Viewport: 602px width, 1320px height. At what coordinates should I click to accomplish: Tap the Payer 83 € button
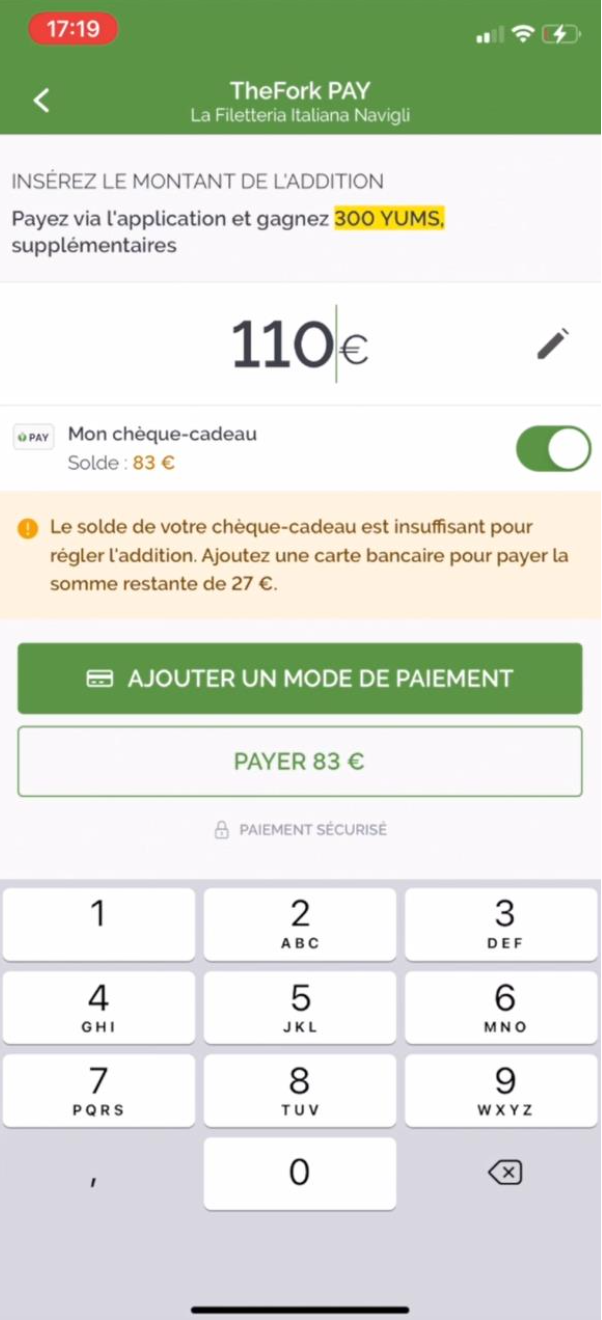click(x=300, y=762)
